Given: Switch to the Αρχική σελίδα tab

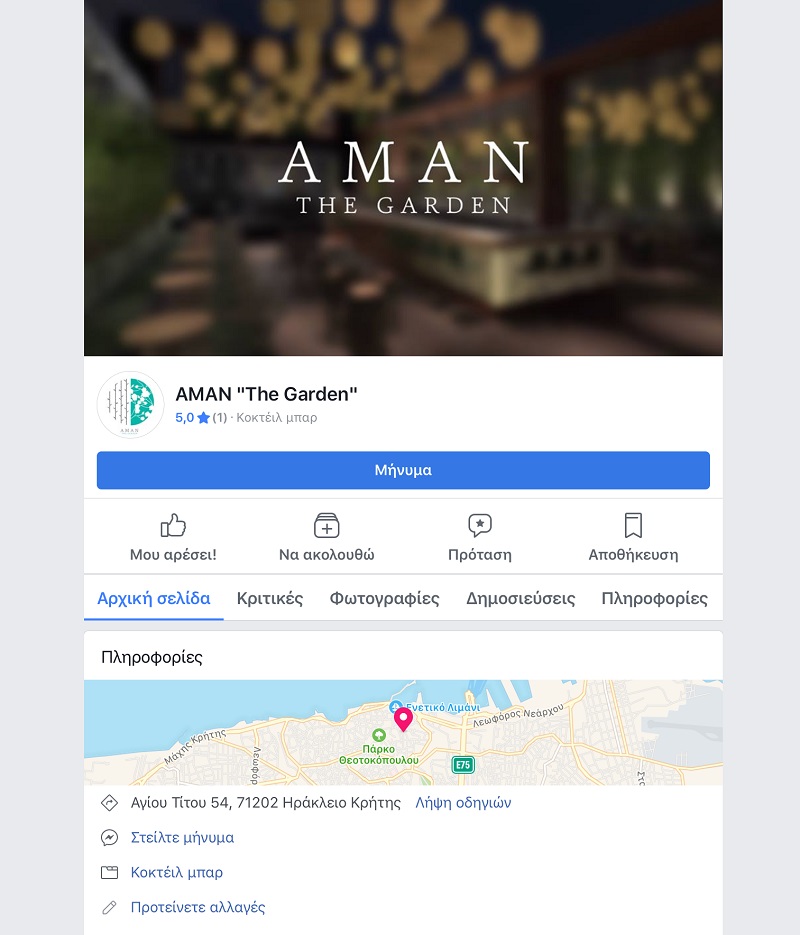Looking at the screenshot, I should (153, 599).
